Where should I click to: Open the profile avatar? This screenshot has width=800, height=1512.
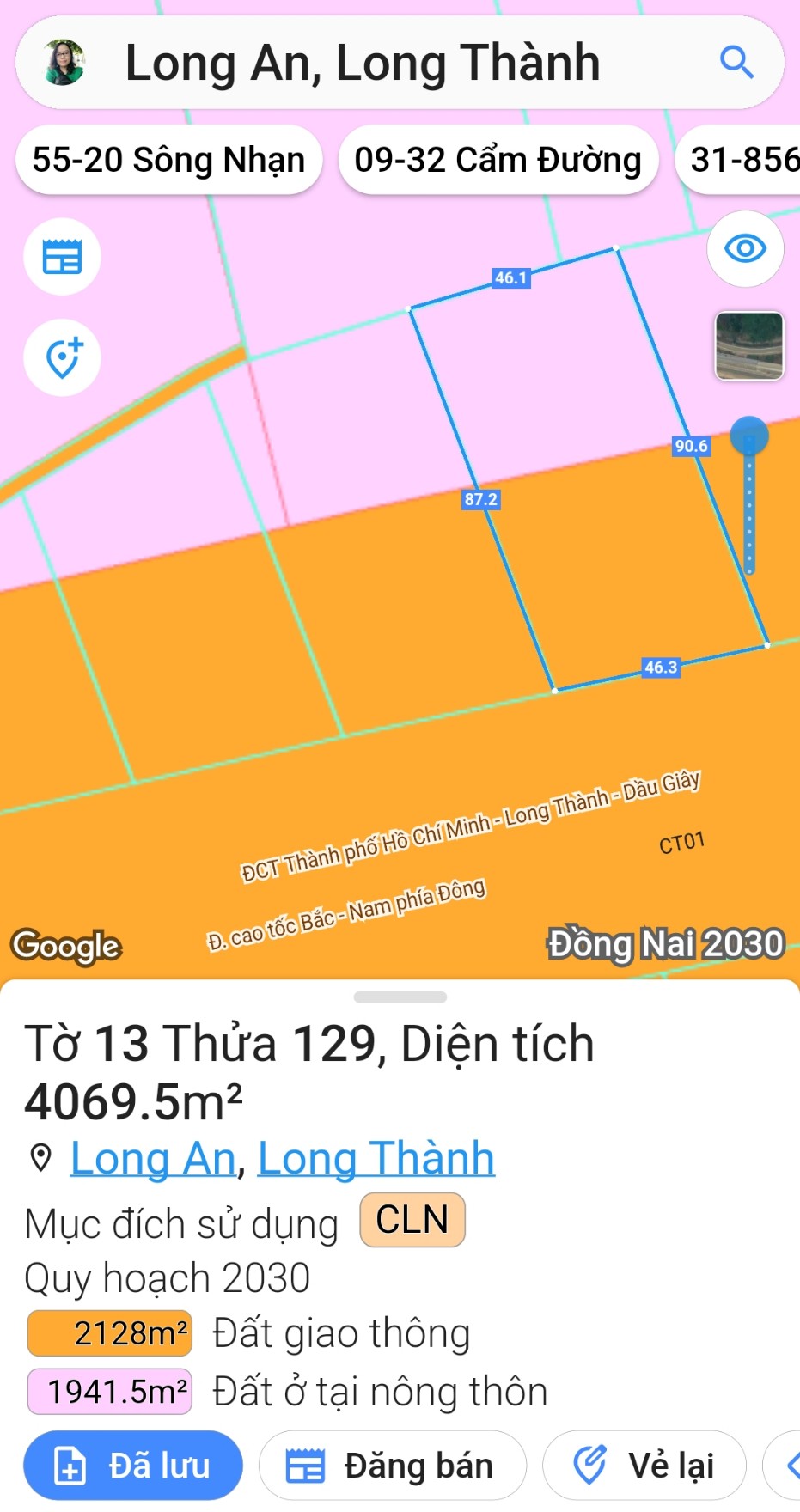click(64, 63)
